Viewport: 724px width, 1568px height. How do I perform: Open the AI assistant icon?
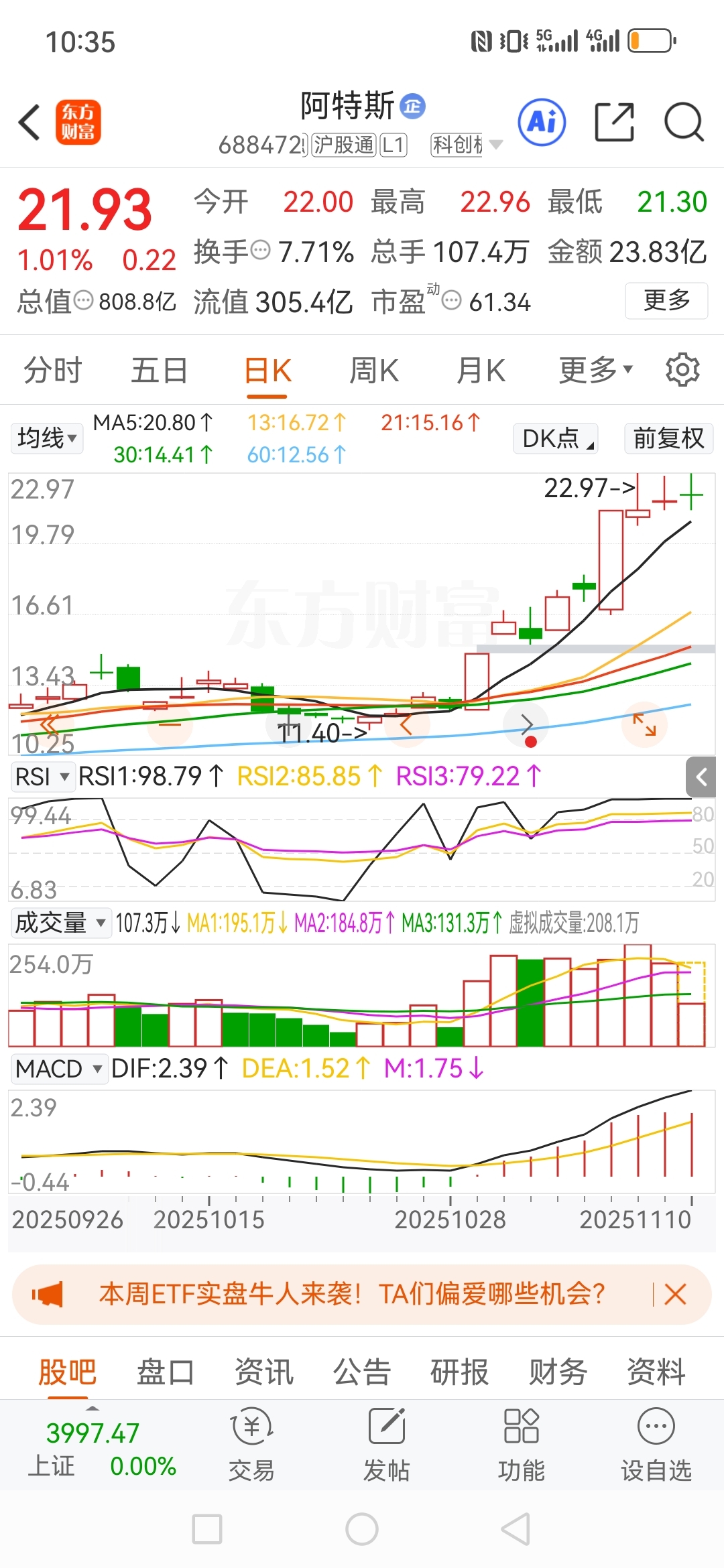pos(542,123)
